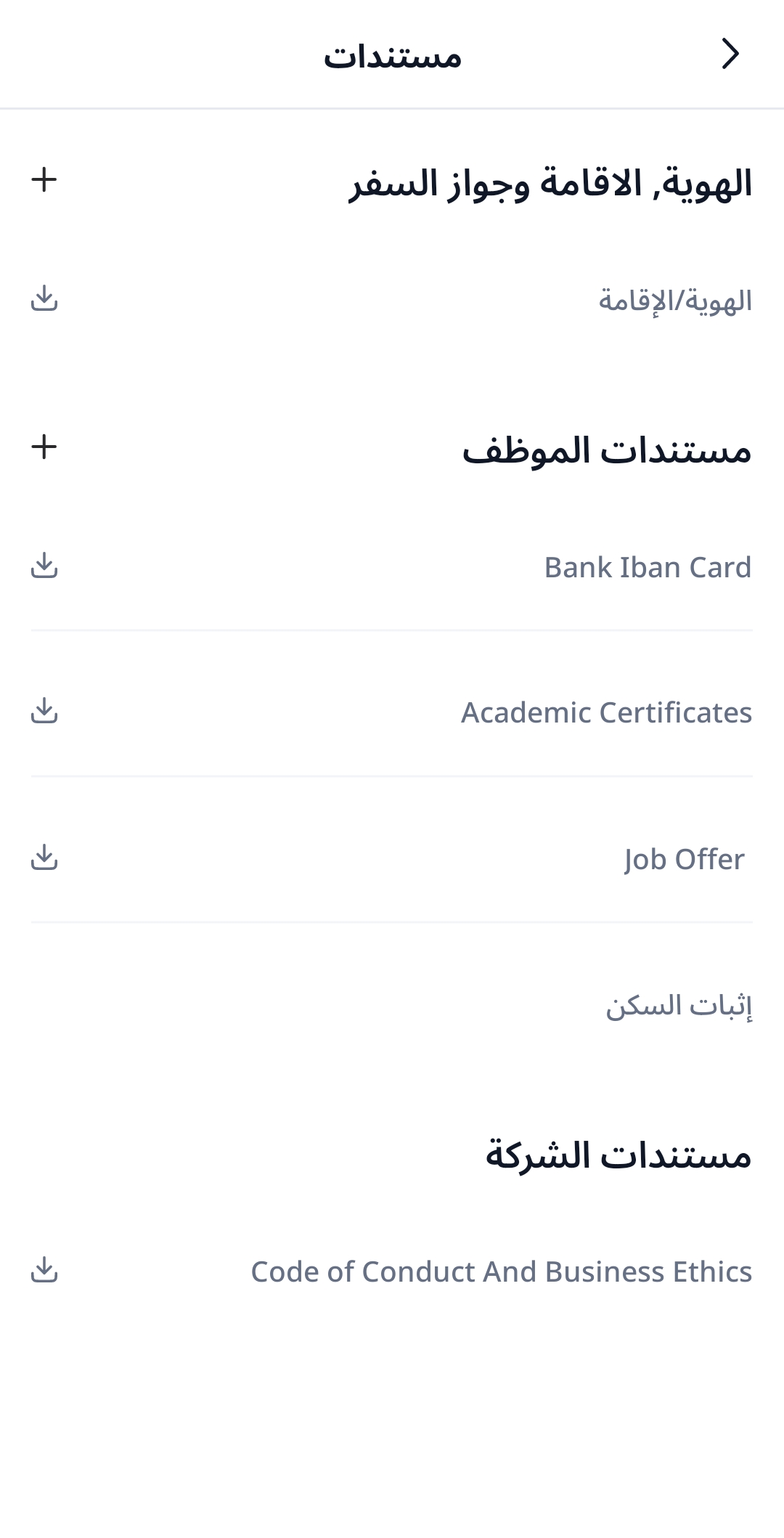Add a document to مستندات الموظف

[x=44, y=447]
